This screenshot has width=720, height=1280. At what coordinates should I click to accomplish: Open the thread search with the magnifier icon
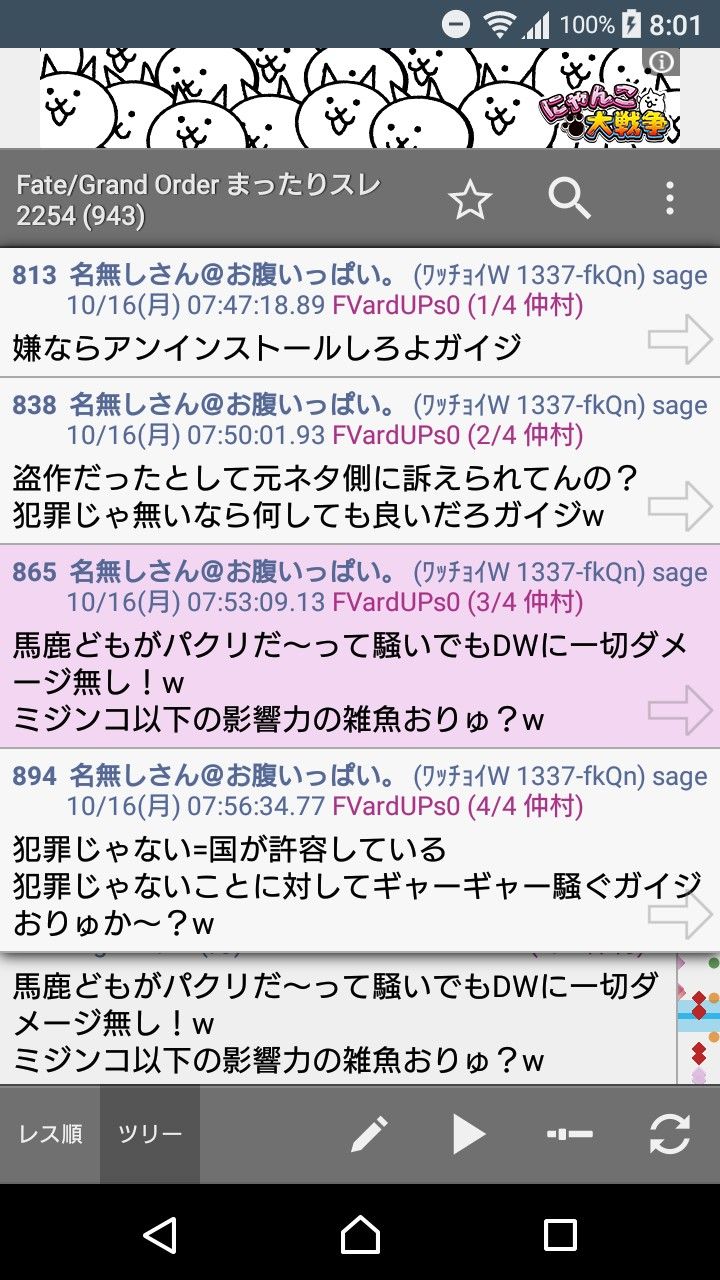click(570, 198)
